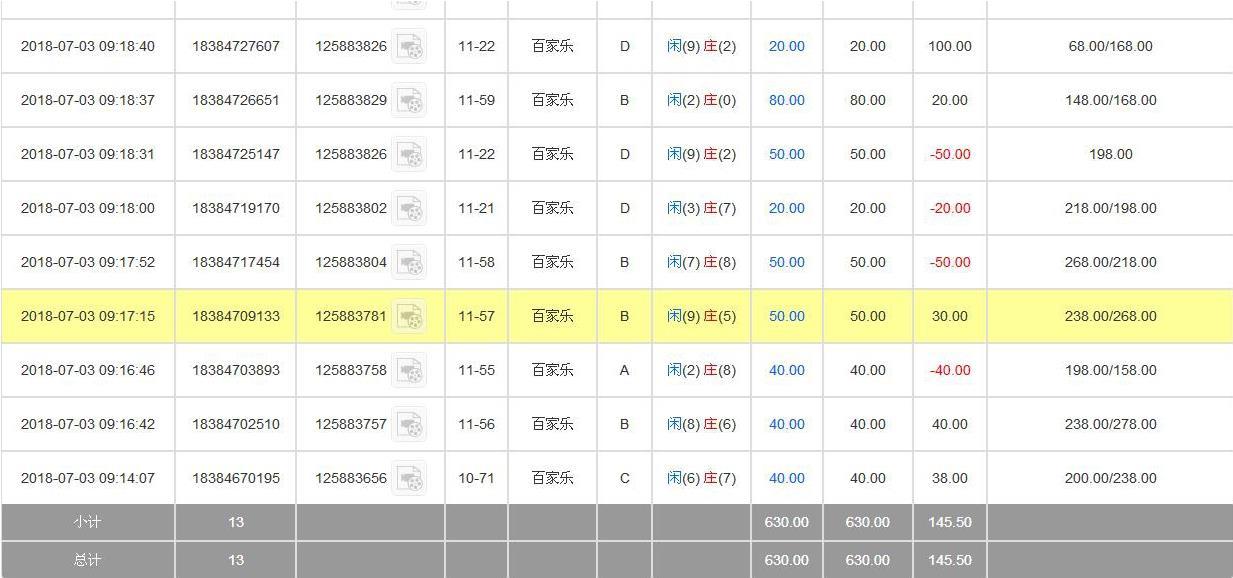Open video replay for round 125883757
The height and width of the screenshot is (578, 1233).
[x=408, y=425]
